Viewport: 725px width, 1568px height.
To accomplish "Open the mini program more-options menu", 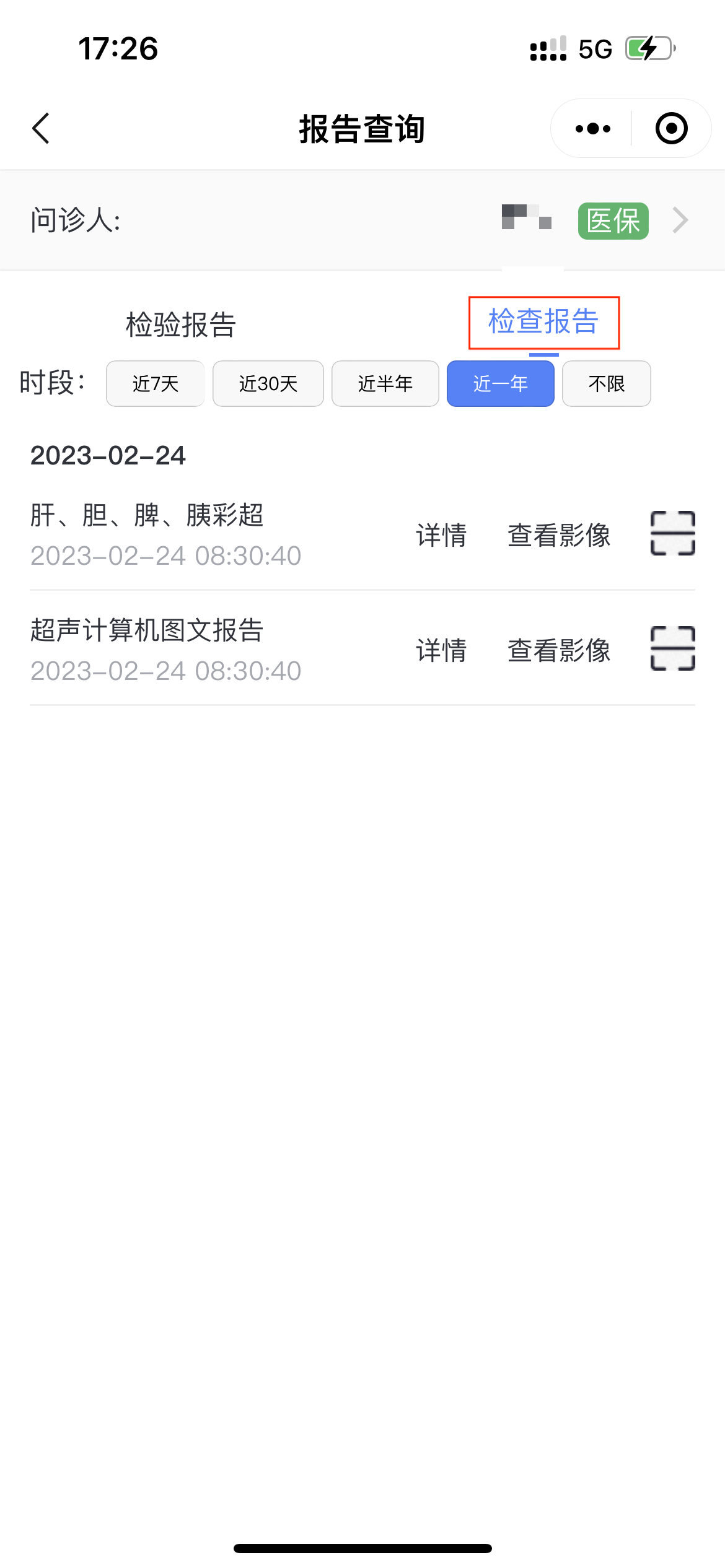I will [592, 129].
